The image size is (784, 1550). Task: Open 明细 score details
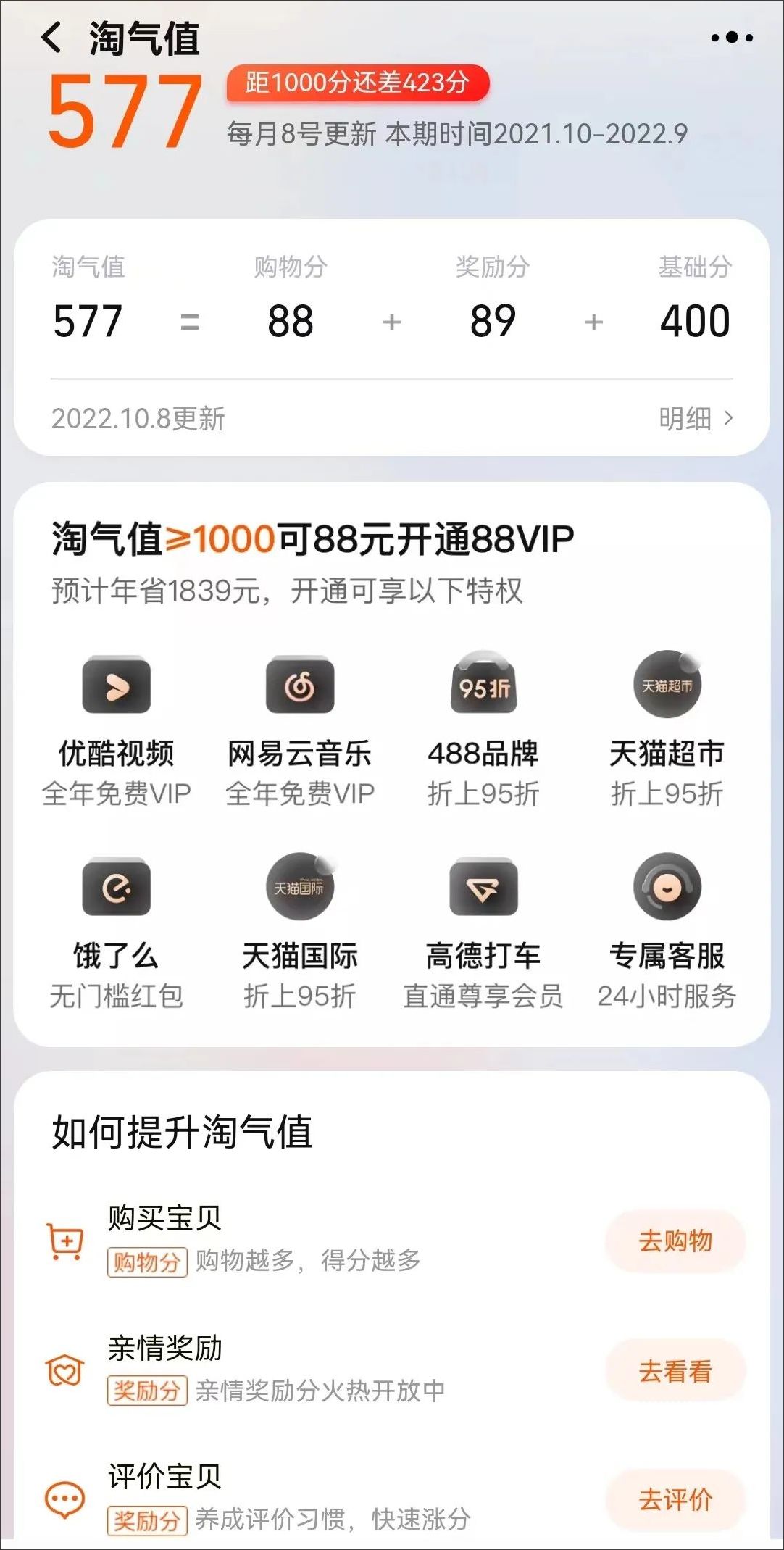(695, 418)
